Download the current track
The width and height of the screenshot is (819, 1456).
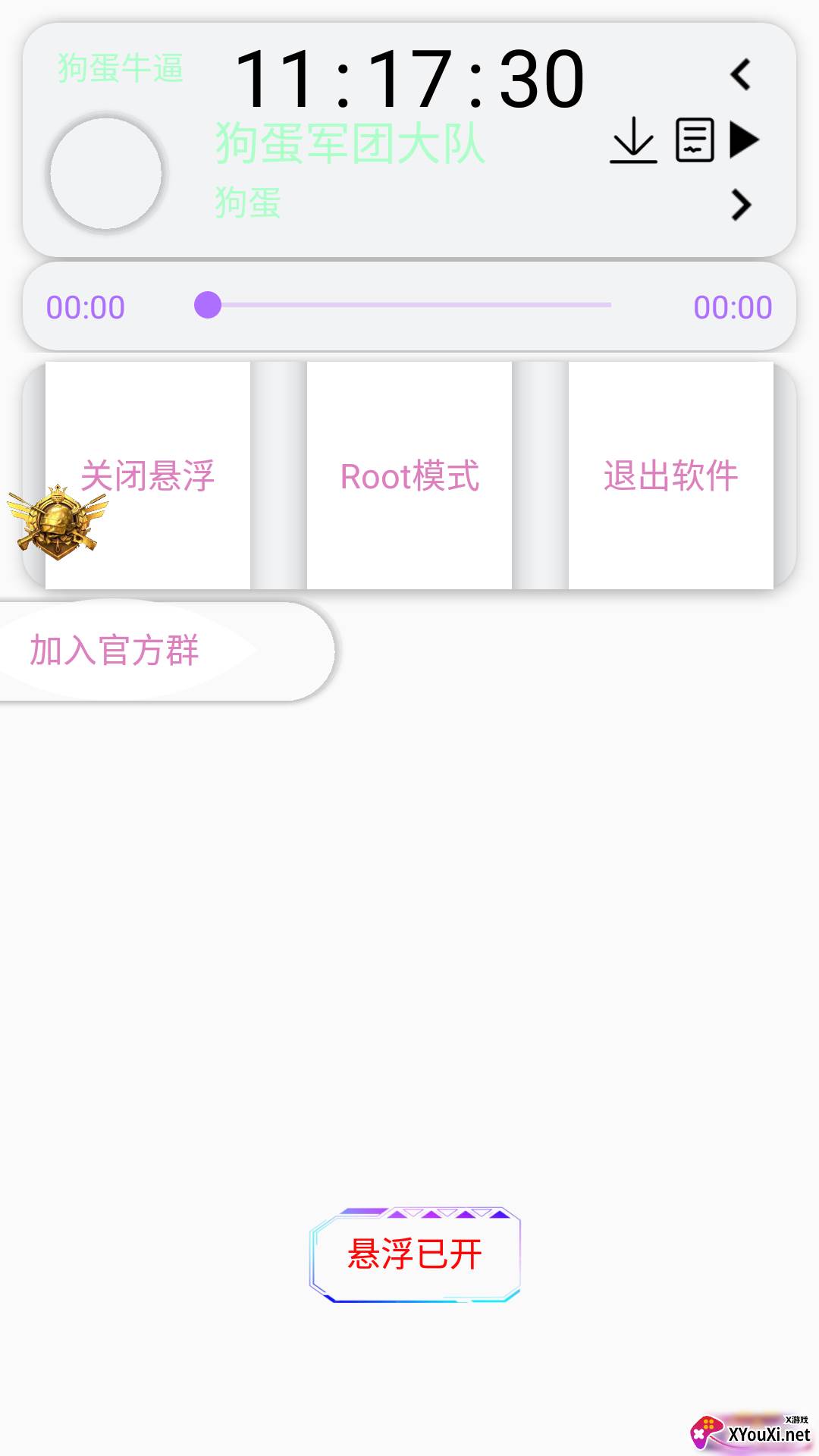tap(633, 140)
